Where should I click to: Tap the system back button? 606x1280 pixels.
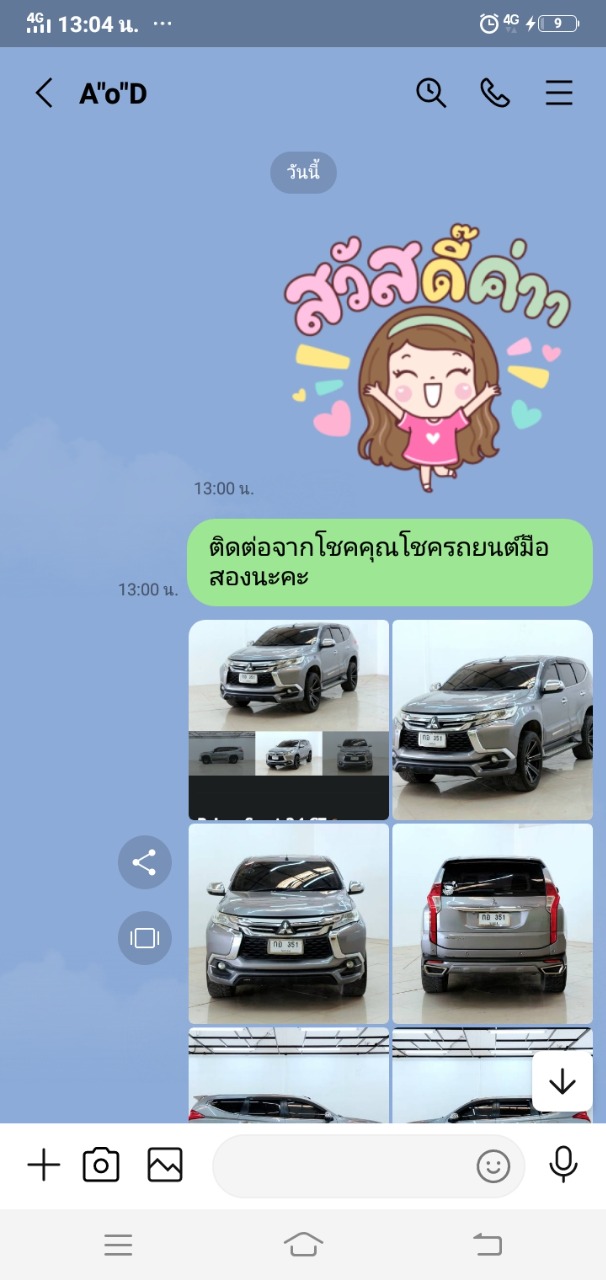pyautogui.click(x=487, y=1244)
